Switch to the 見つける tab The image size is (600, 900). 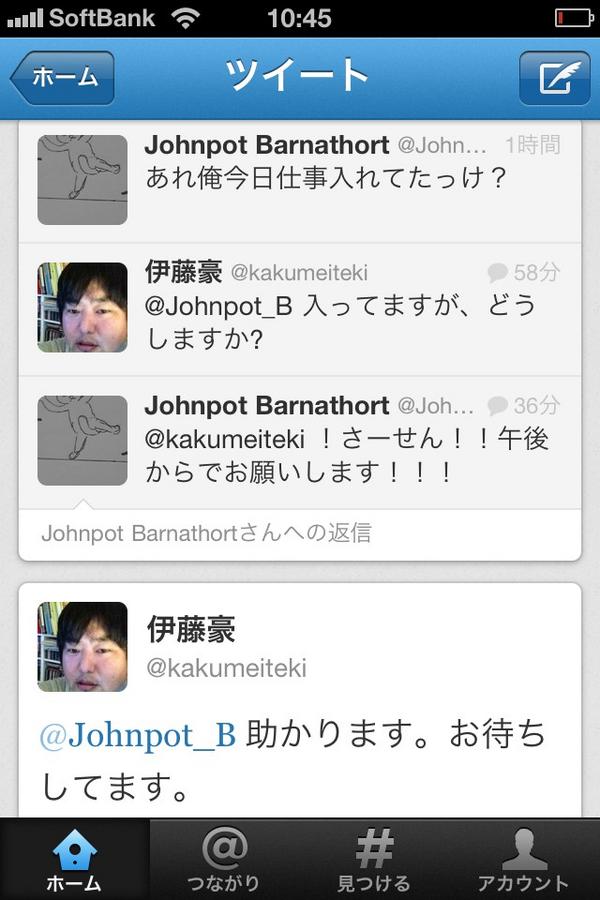click(x=374, y=858)
